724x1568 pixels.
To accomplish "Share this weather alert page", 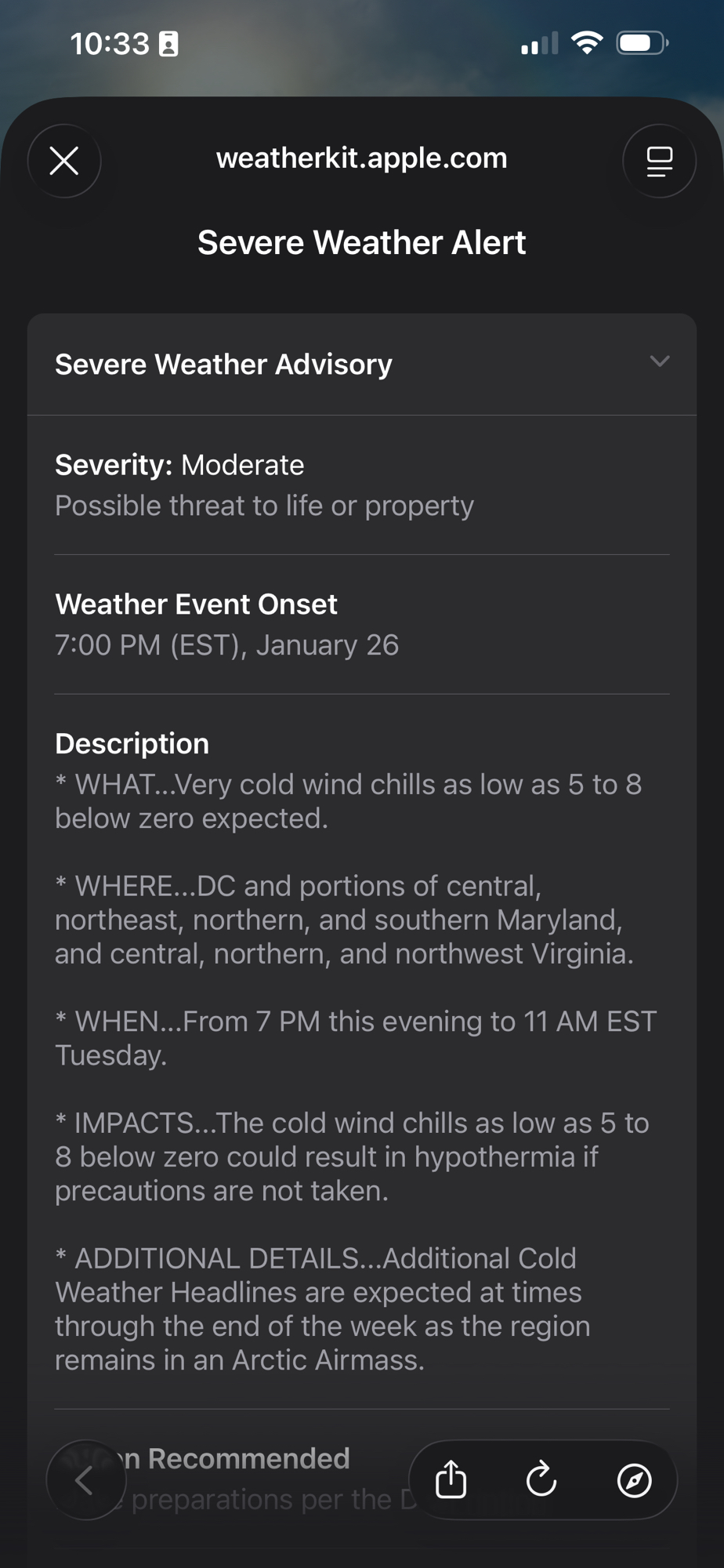I will pyautogui.click(x=451, y=1480).
